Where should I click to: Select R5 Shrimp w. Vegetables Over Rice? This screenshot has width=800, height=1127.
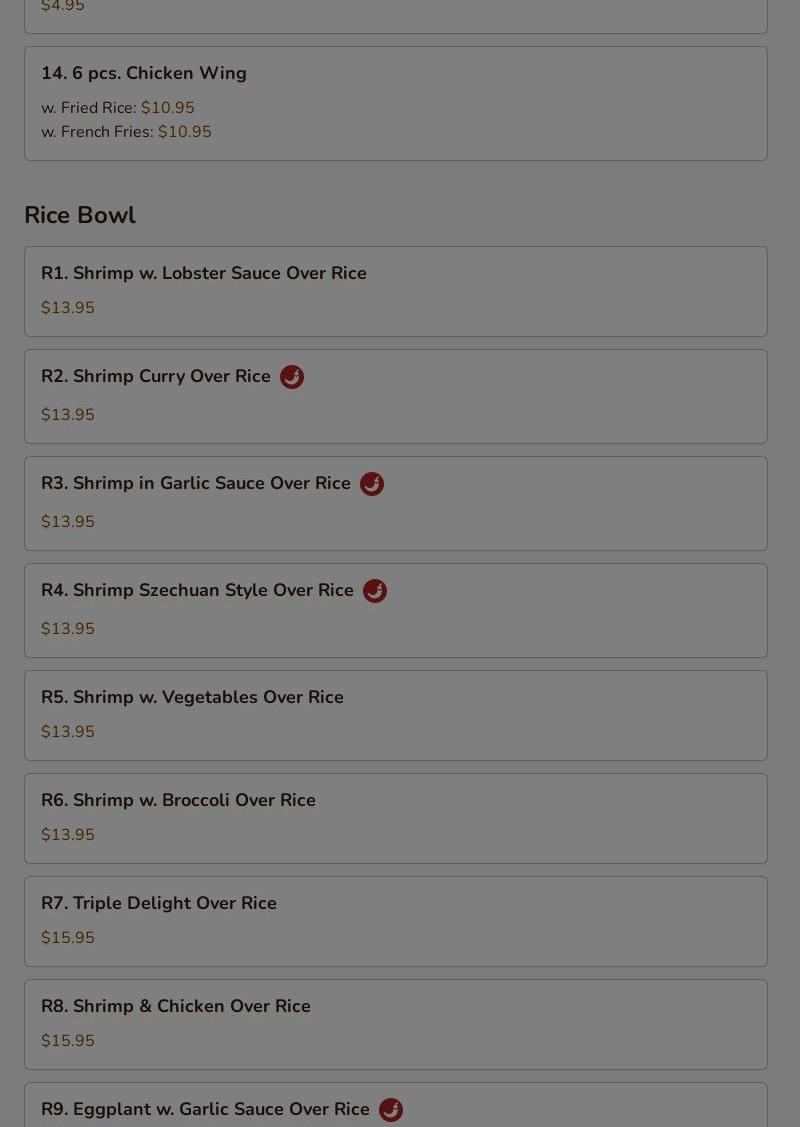(395, 715)
